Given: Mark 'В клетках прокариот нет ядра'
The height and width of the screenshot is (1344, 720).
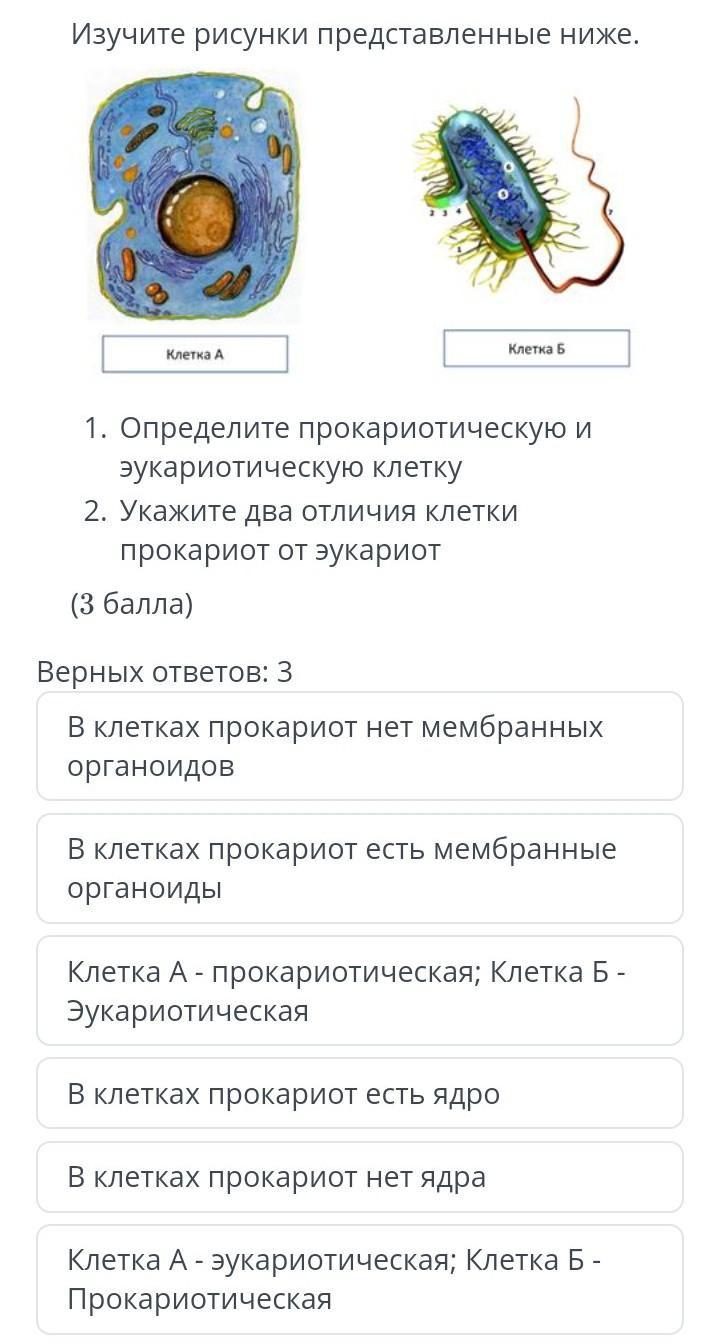Looking at the screenshot, I should pyautogui.click(x=360, y=1177).
